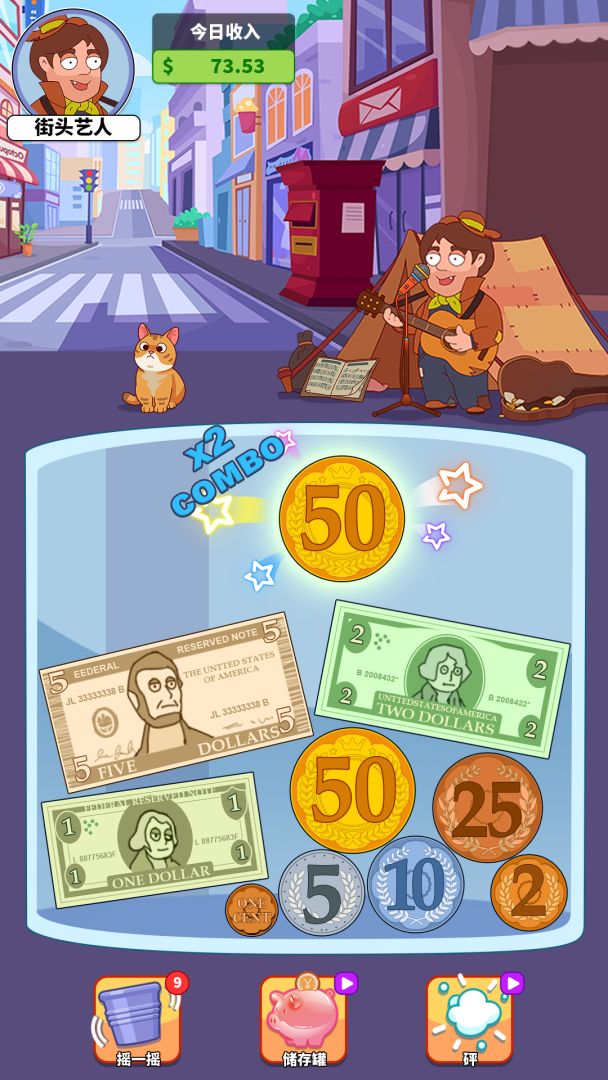Collect the orange 2 coin
608x1080 pixels.
pyautogui.click(x=528, y=891)
